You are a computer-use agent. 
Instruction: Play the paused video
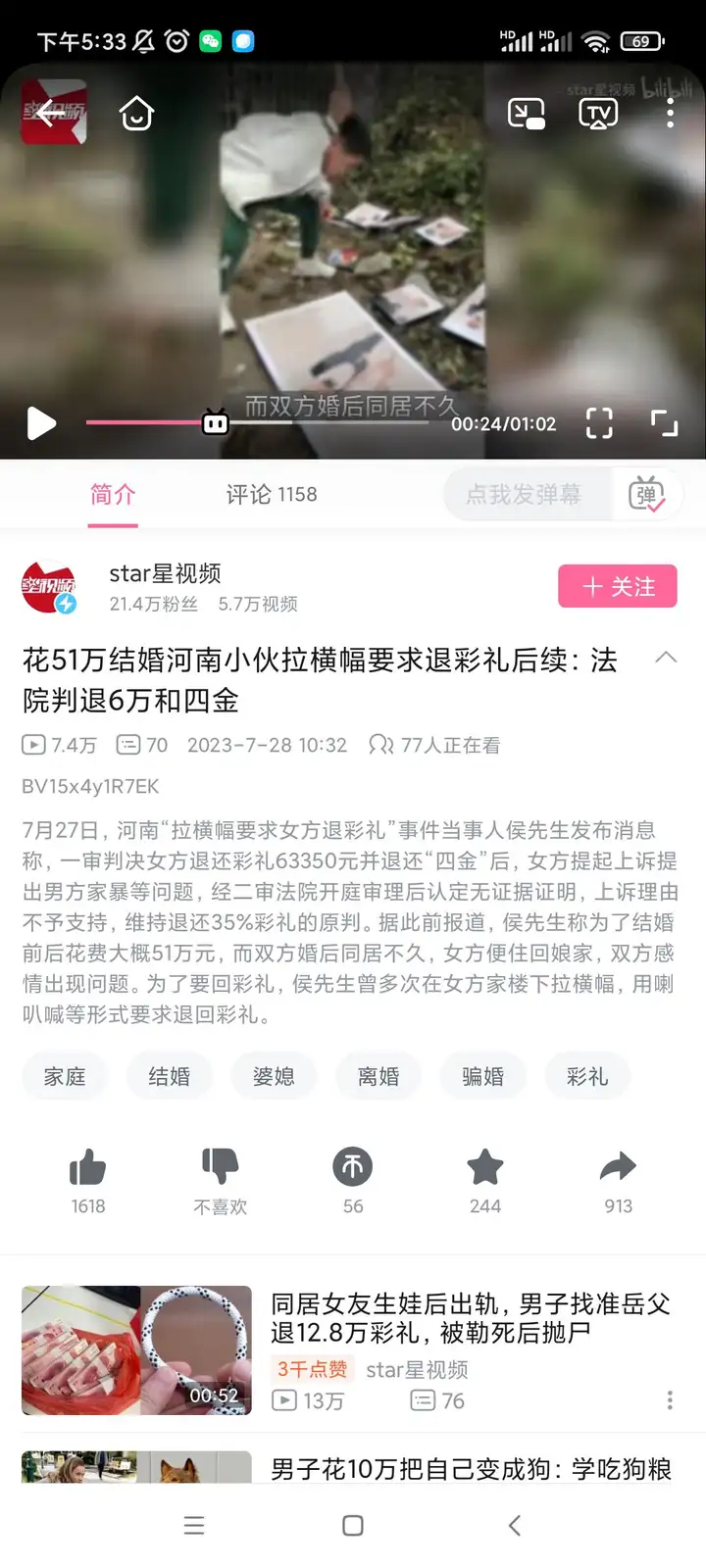point(41,423)
